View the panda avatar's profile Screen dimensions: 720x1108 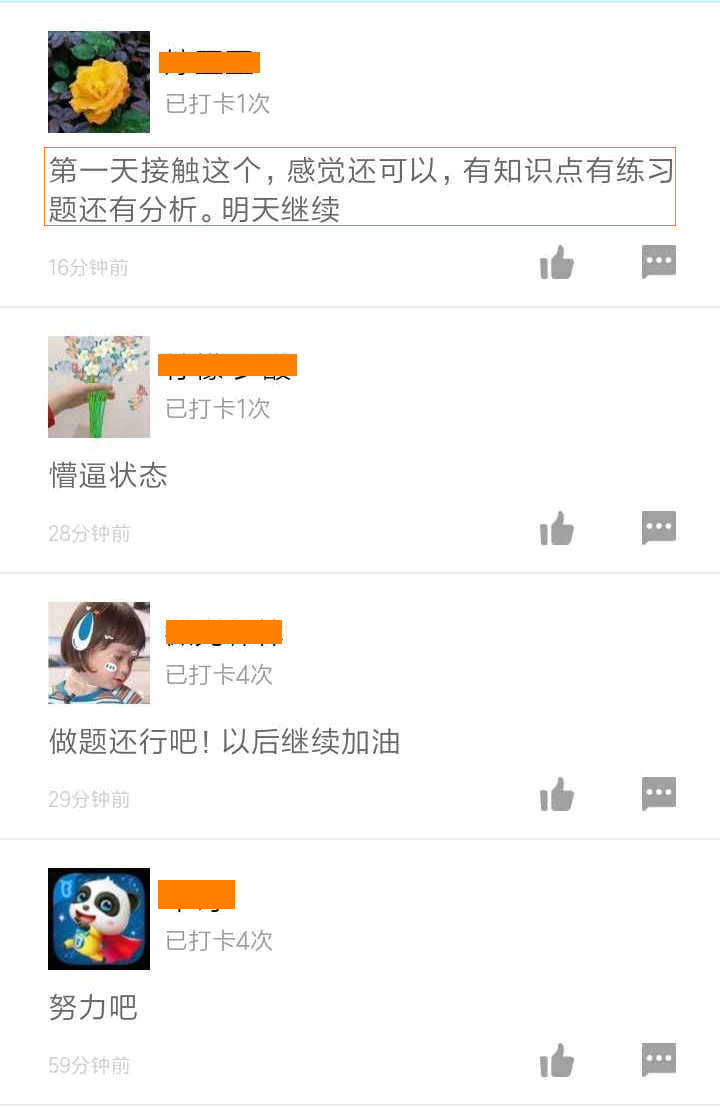(x=99, y=919)
